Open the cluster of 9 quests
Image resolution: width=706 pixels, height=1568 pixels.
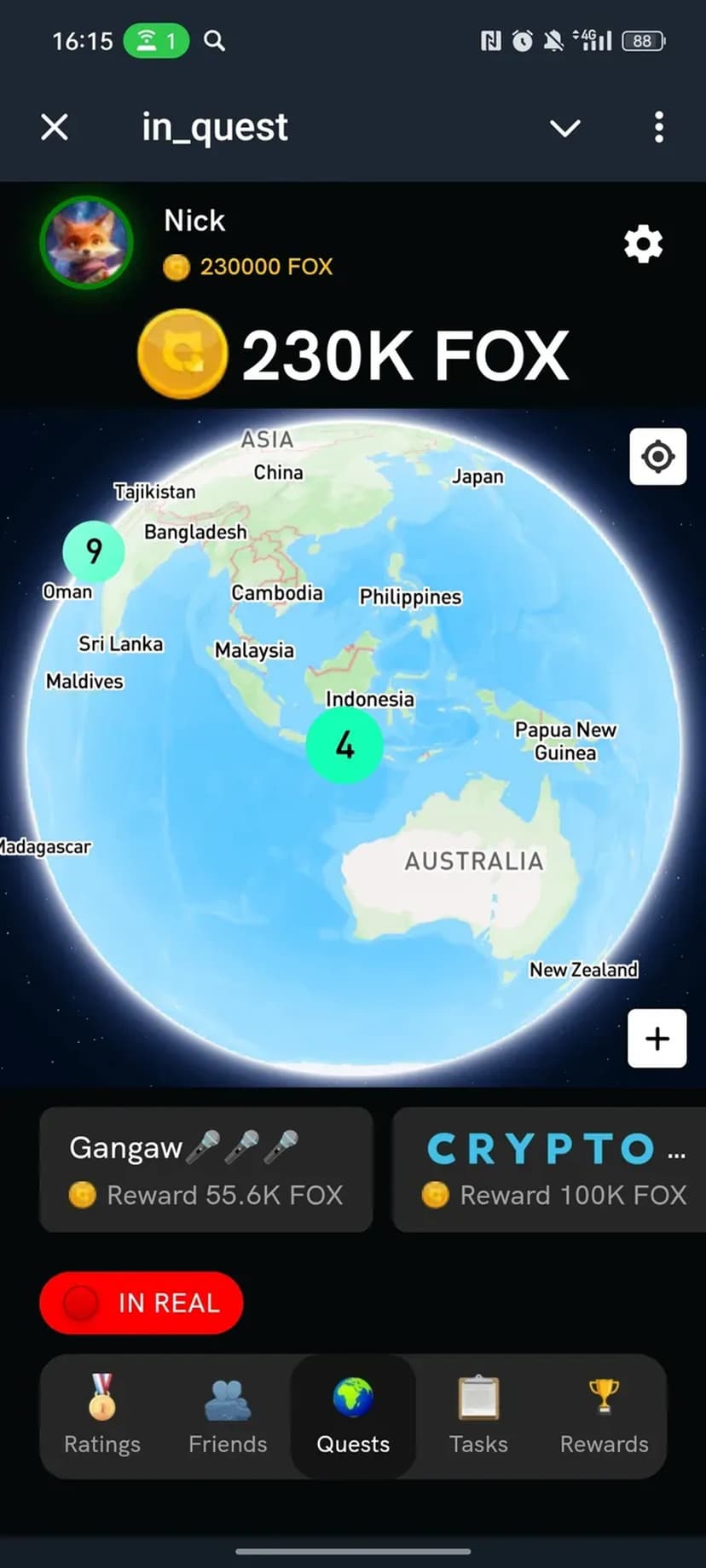[94, 551]
